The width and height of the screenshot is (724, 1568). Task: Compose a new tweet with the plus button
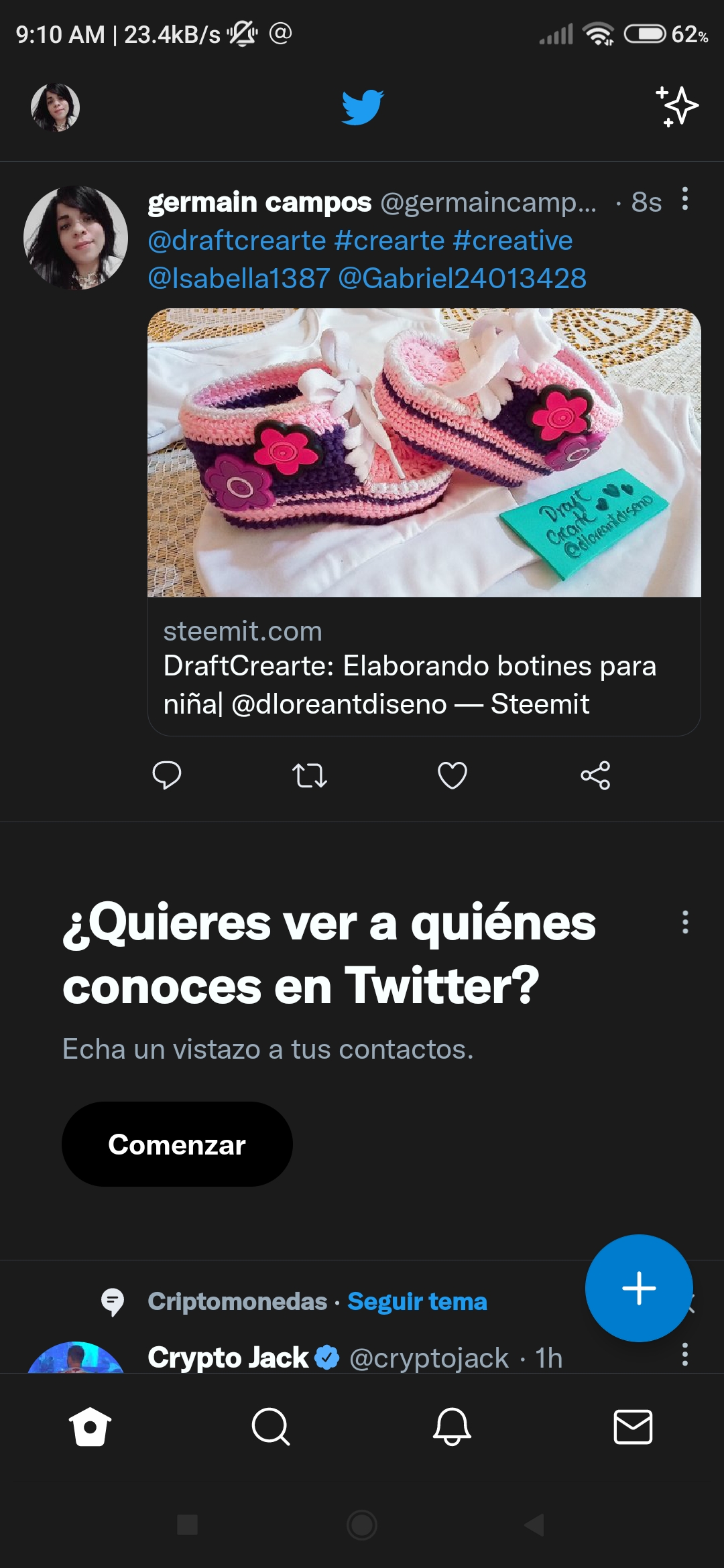click(x=639, y=1288)
